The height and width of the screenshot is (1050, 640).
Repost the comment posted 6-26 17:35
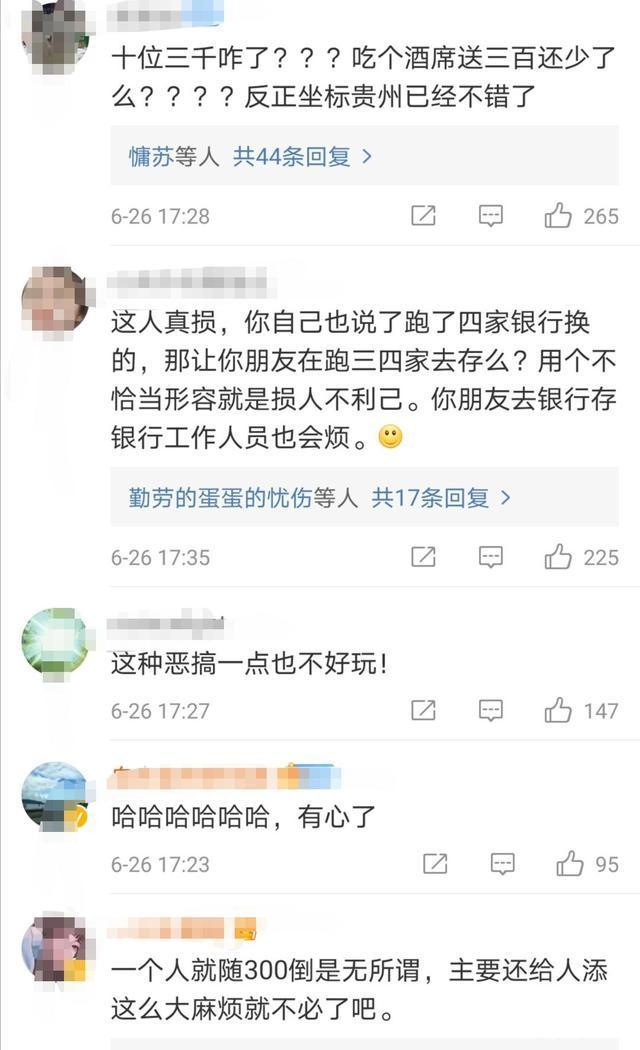[x=423, y=557]
